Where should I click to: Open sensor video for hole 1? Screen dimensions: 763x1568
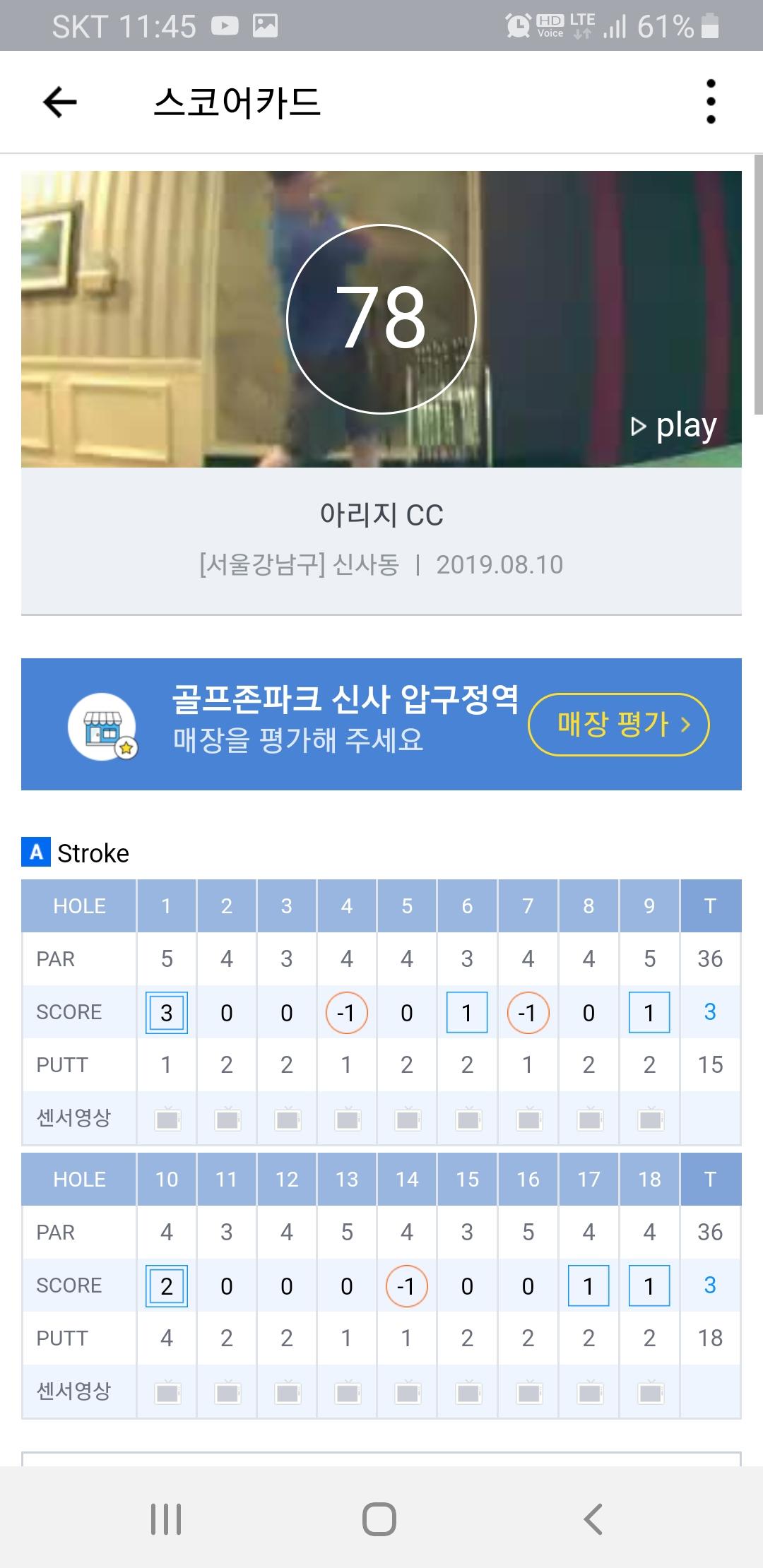tap(167, 1119)
